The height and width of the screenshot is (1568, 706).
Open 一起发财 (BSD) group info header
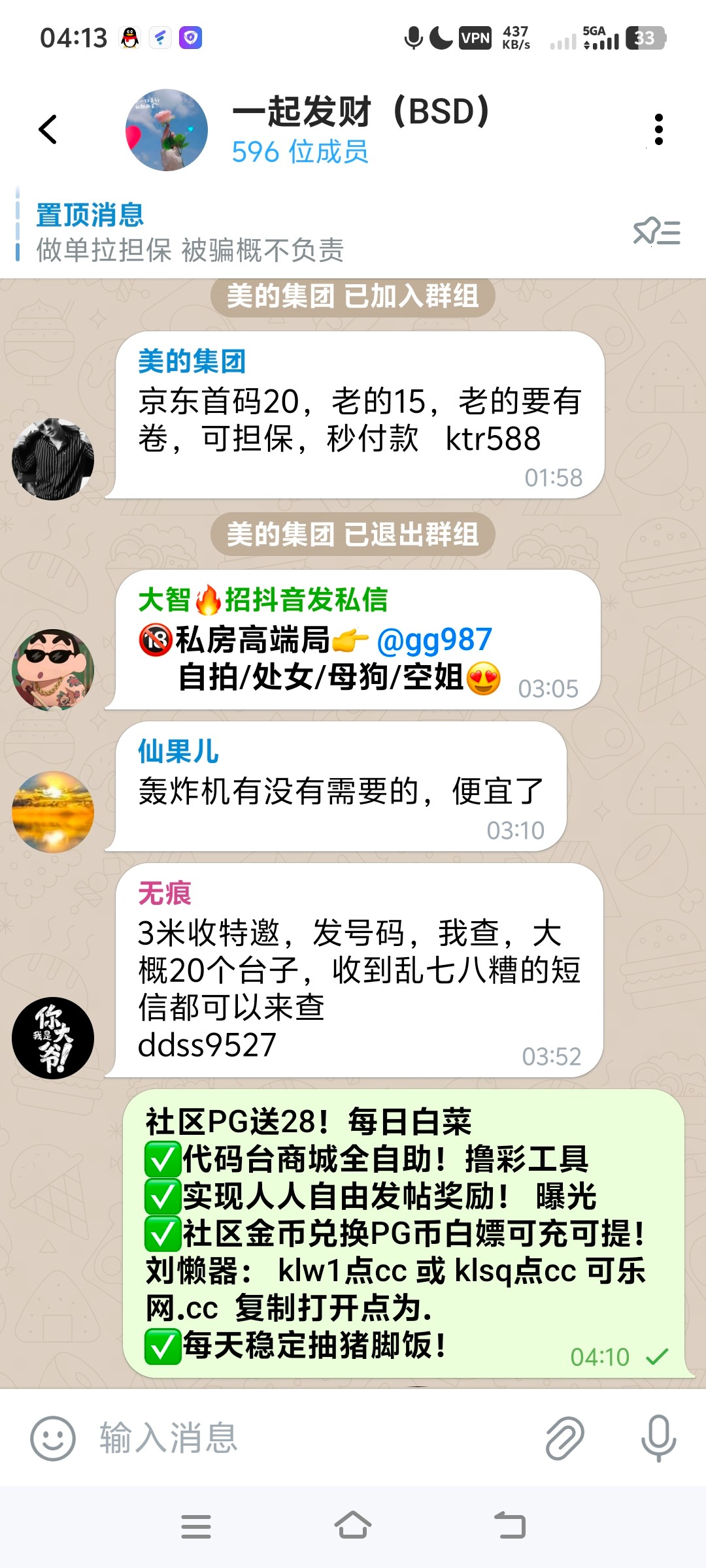pyautogui.click(x=360, y=129)
